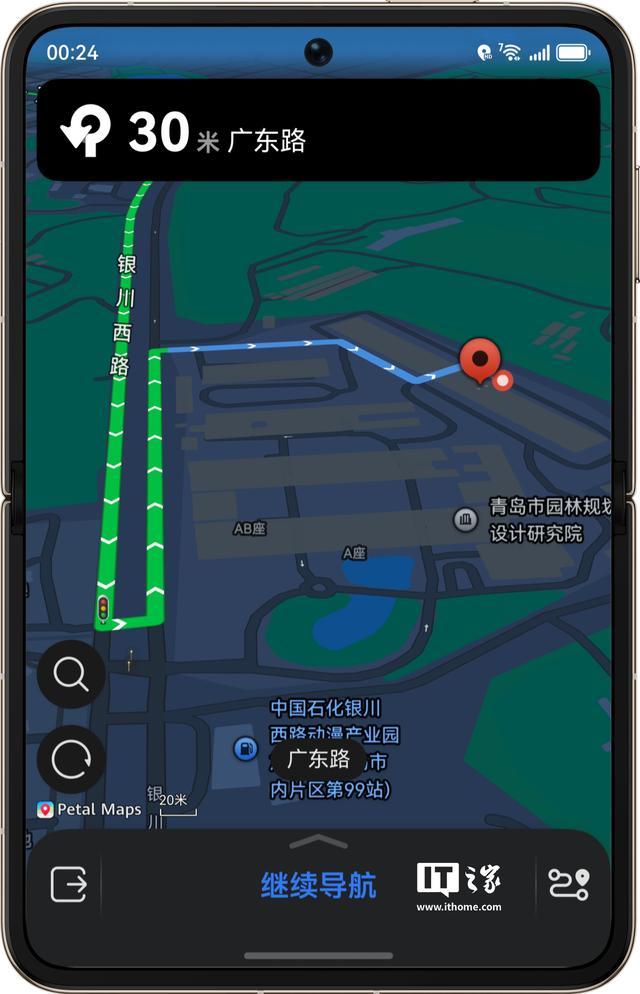
Task: Tap 继续导航 to resume navigation
Action: (x=318, y=885)
